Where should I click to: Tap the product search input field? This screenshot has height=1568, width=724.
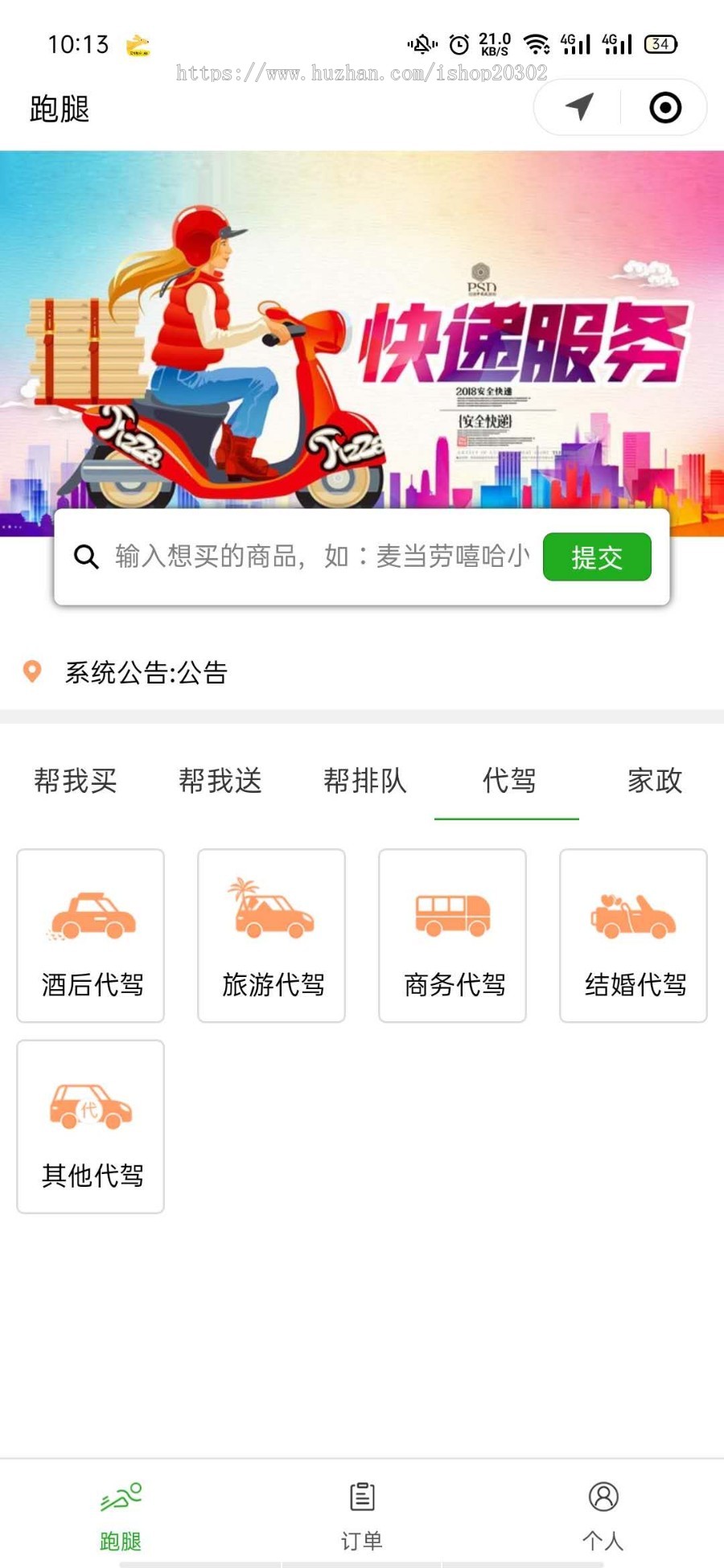314,556
